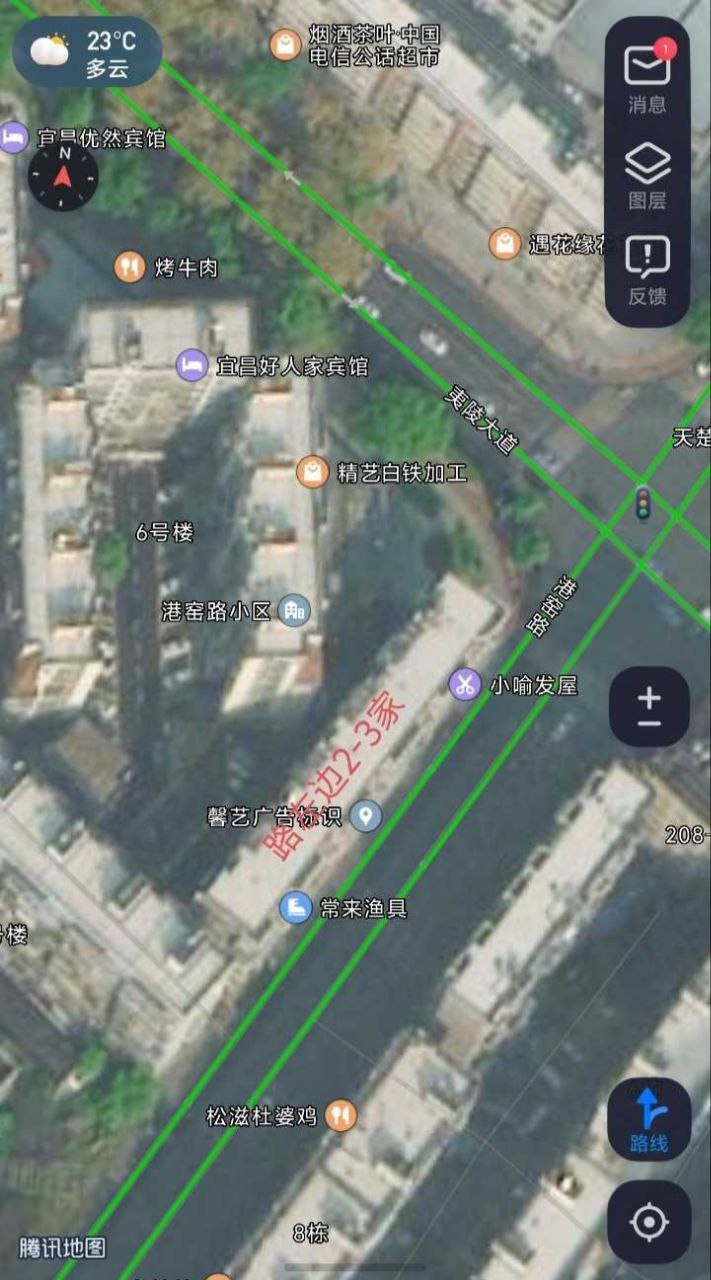Select the 精艺白铁加工 shop marker
The image size is (711, 1280).
(313, 472)
